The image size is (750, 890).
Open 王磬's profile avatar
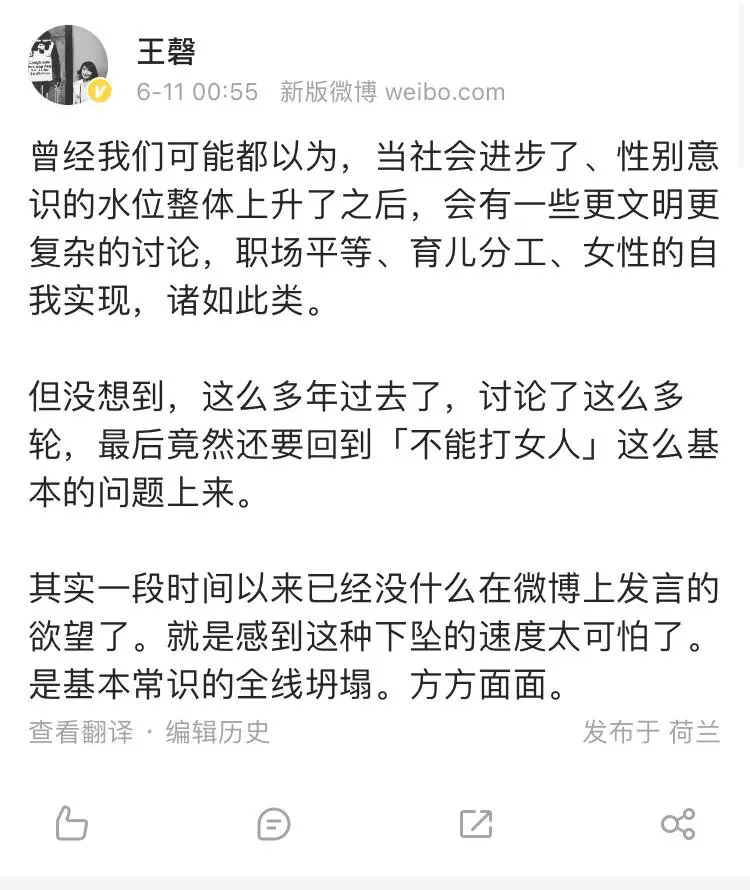[x=68, y=66]
